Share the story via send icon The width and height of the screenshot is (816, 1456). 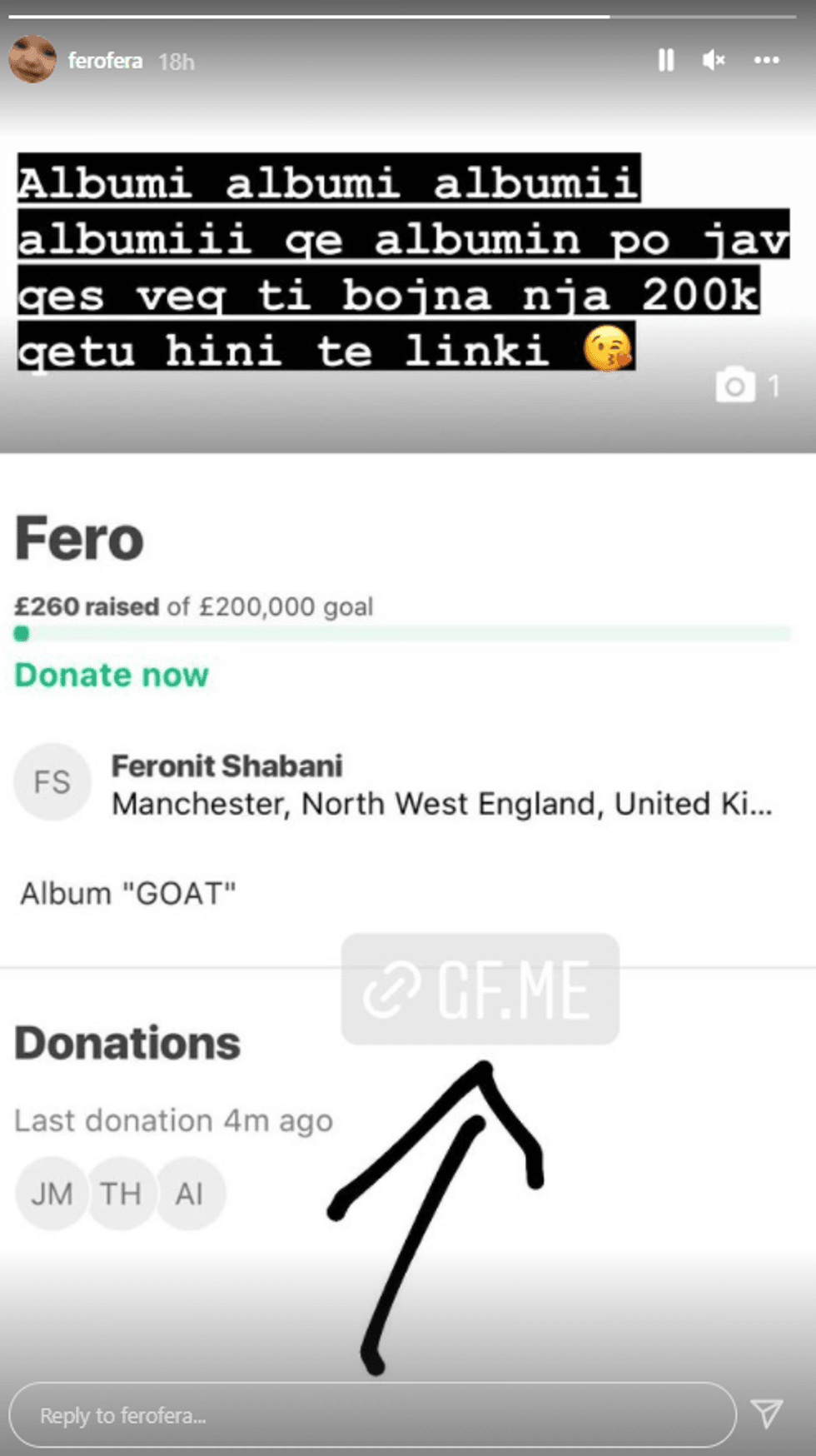pyautogui.click(x=766, y=1413)
